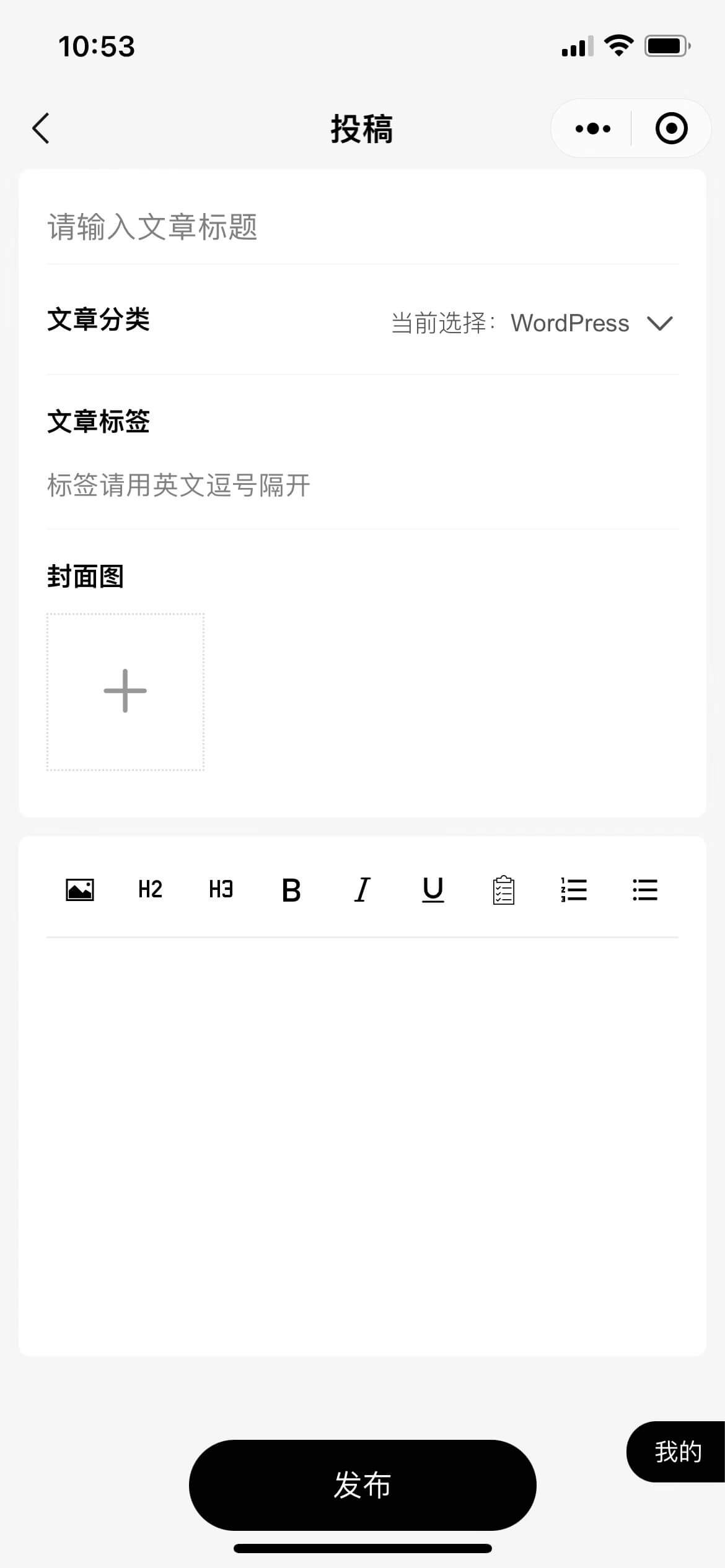Open the 我的 floating button
This screenshot has height=1568, width=725.
tap(676, 1452)
